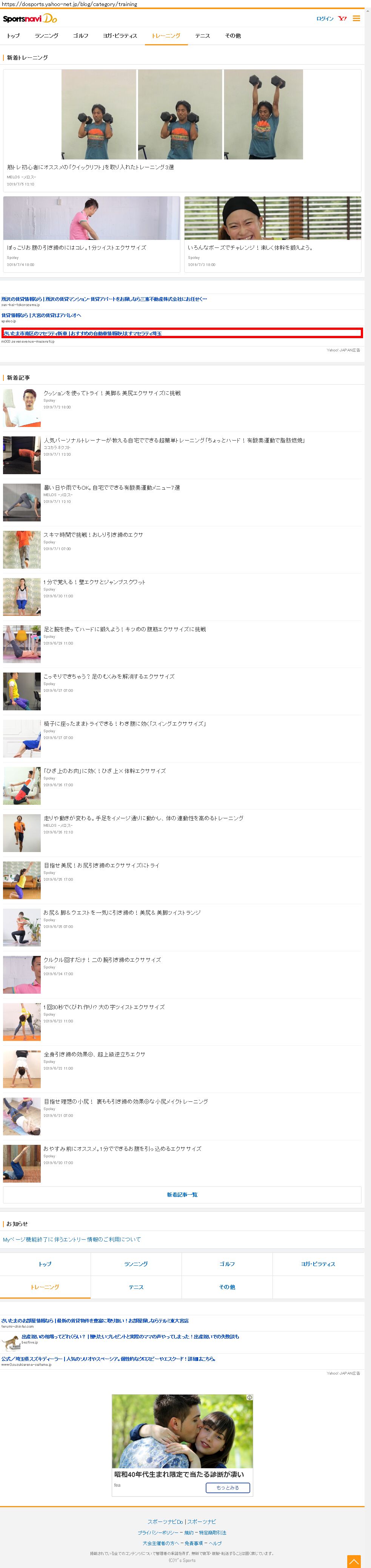Switch to the ランニング top tab
Viewport: 371px width, 1568px height.
pyautogui.click(x=47, y=36)
